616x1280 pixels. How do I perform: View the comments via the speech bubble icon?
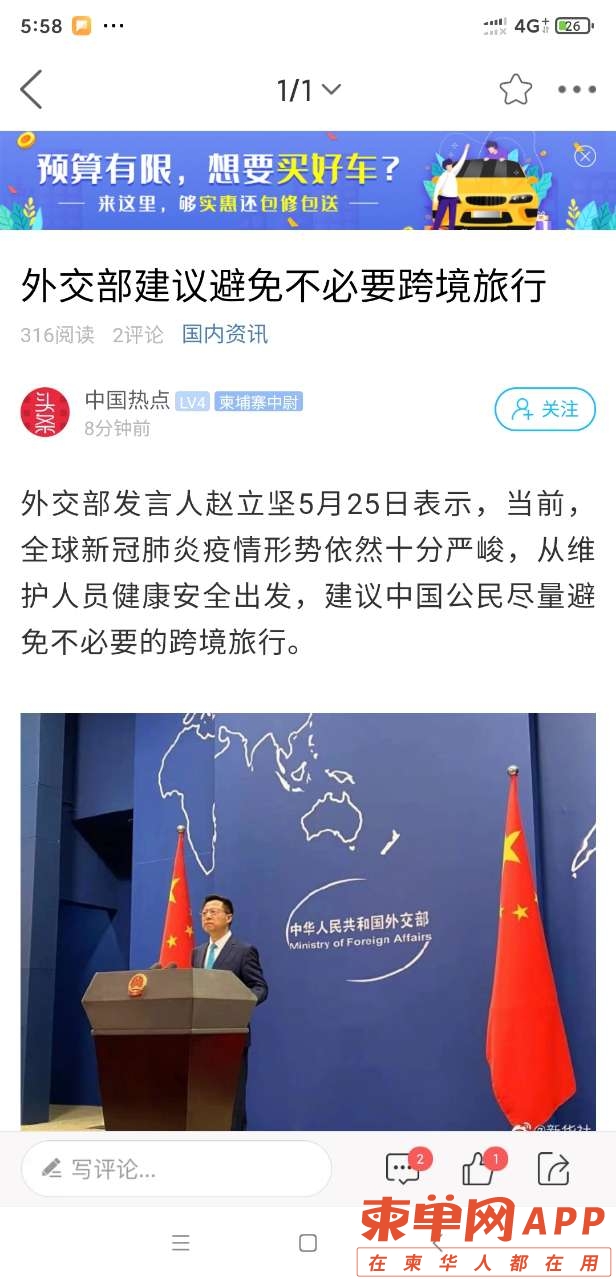tap(403, 1169)
